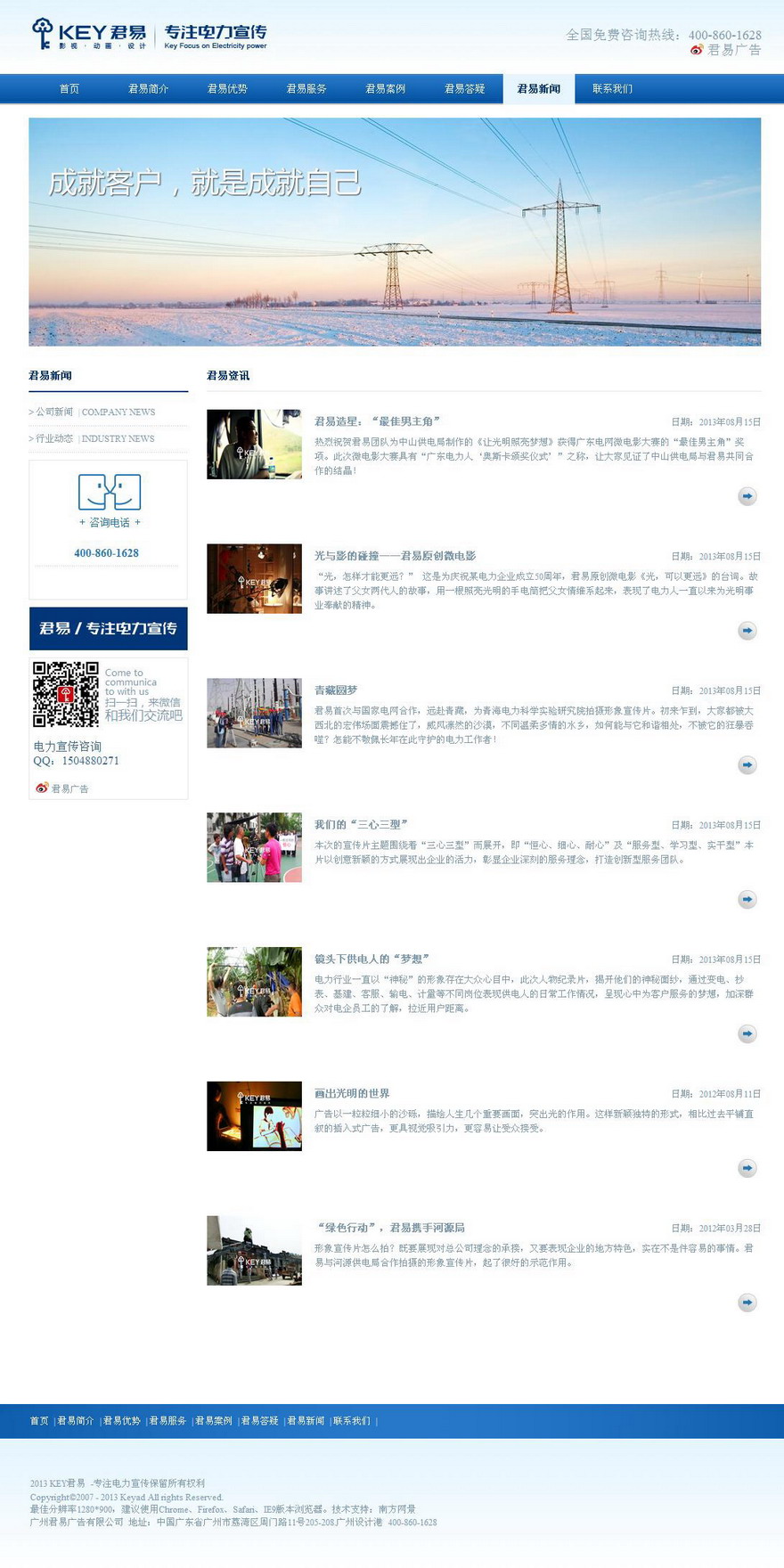Open thumbnail for 画出光明的世界
The image size is (784, 1568).
[254, 1116]
